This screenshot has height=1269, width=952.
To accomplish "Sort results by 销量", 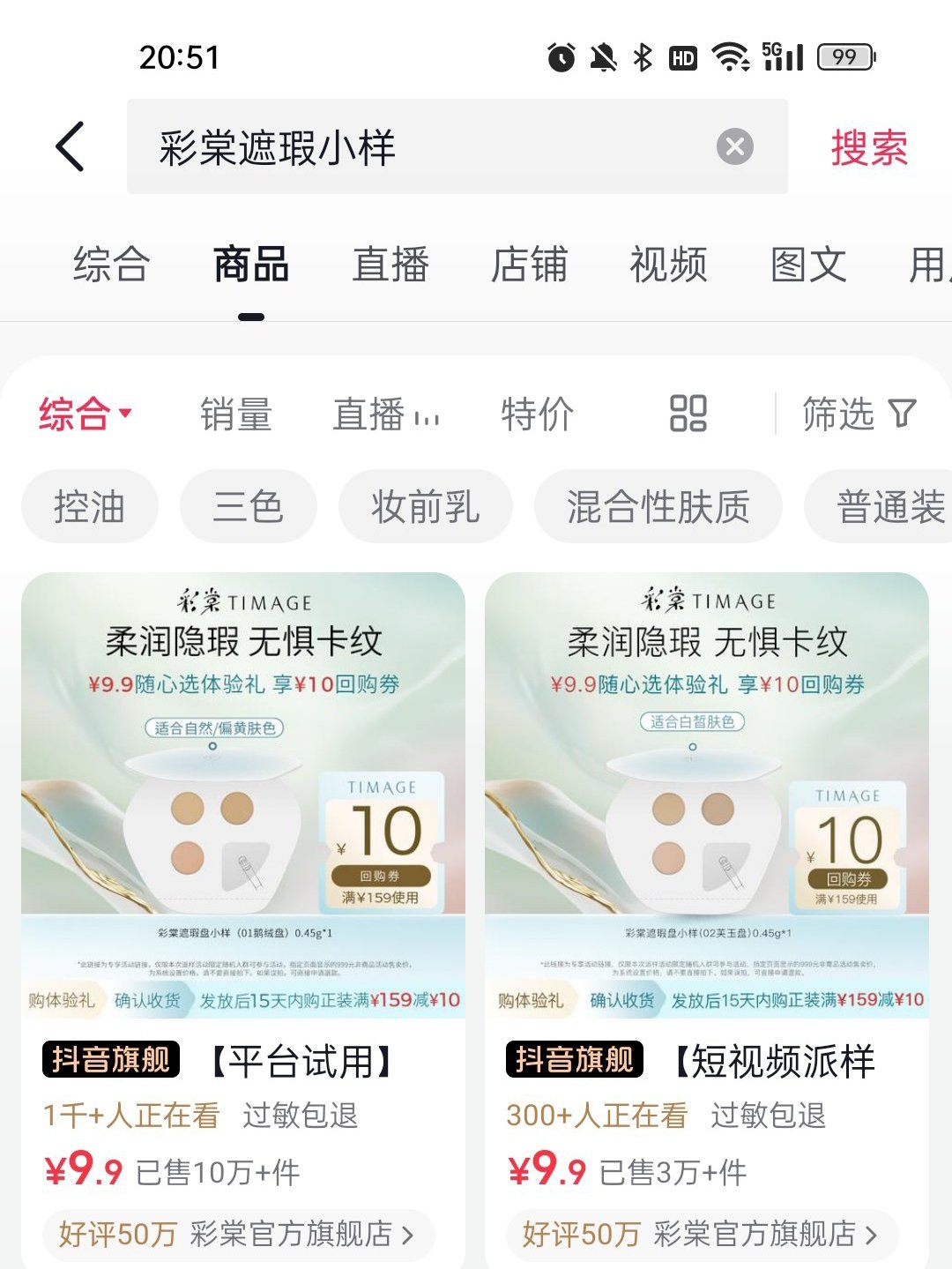I will [235, 414].
